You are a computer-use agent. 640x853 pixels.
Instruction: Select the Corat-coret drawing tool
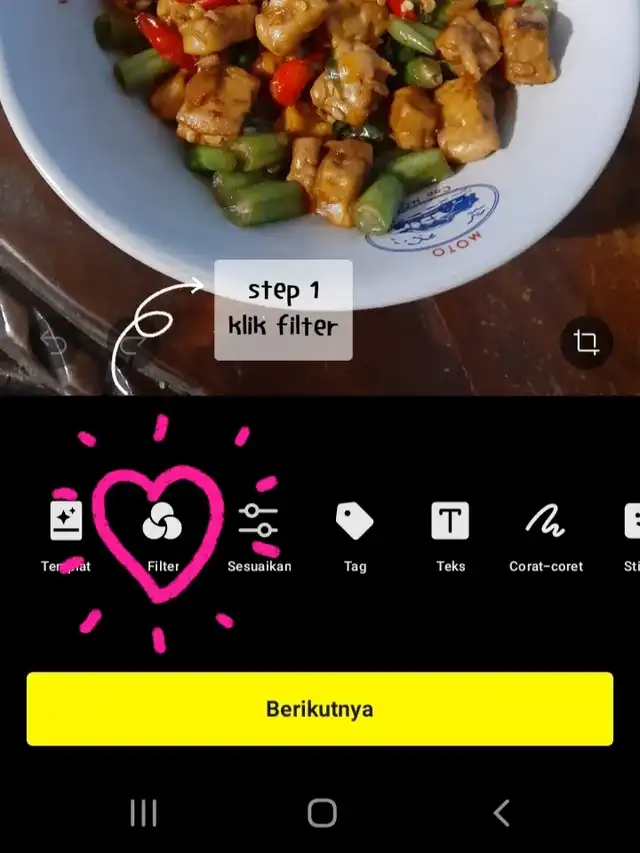click(x=545, y=523)
